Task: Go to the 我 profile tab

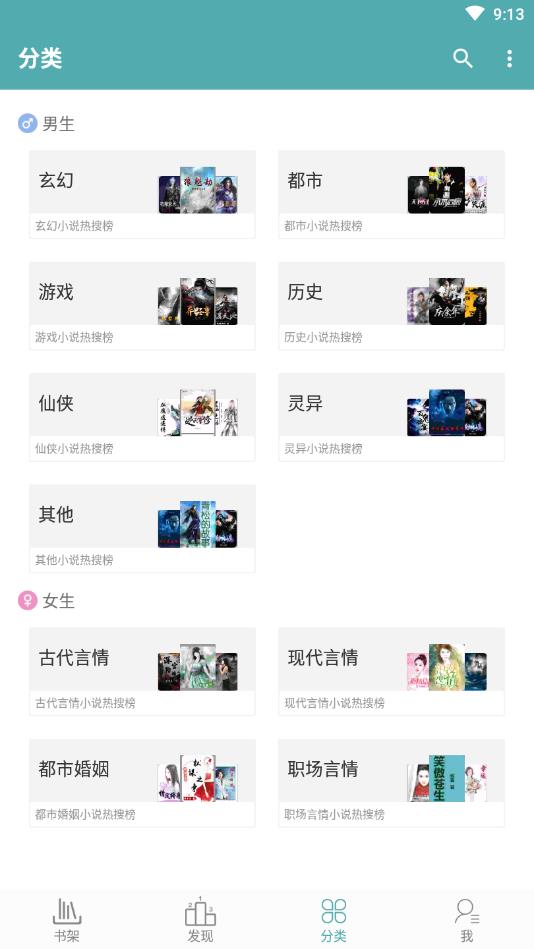Action: coord(467,920)
